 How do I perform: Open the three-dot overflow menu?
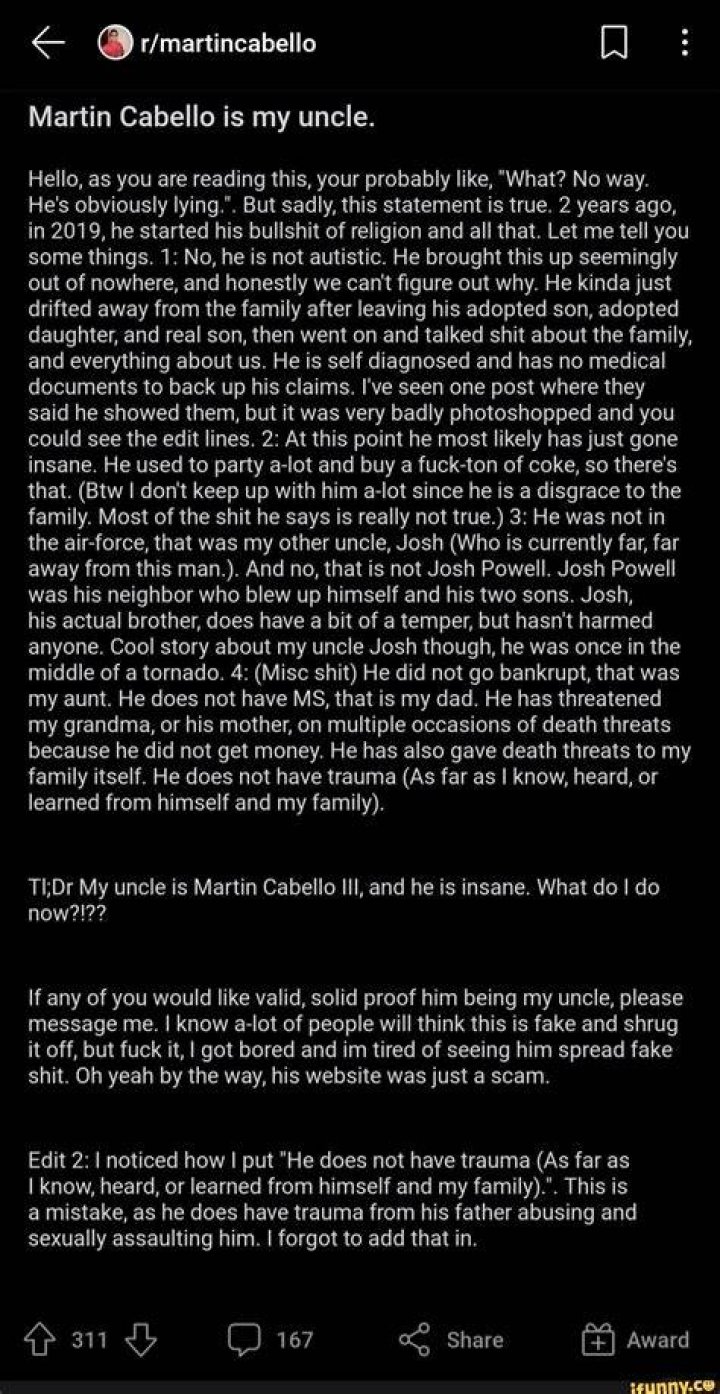click(684, 44)
